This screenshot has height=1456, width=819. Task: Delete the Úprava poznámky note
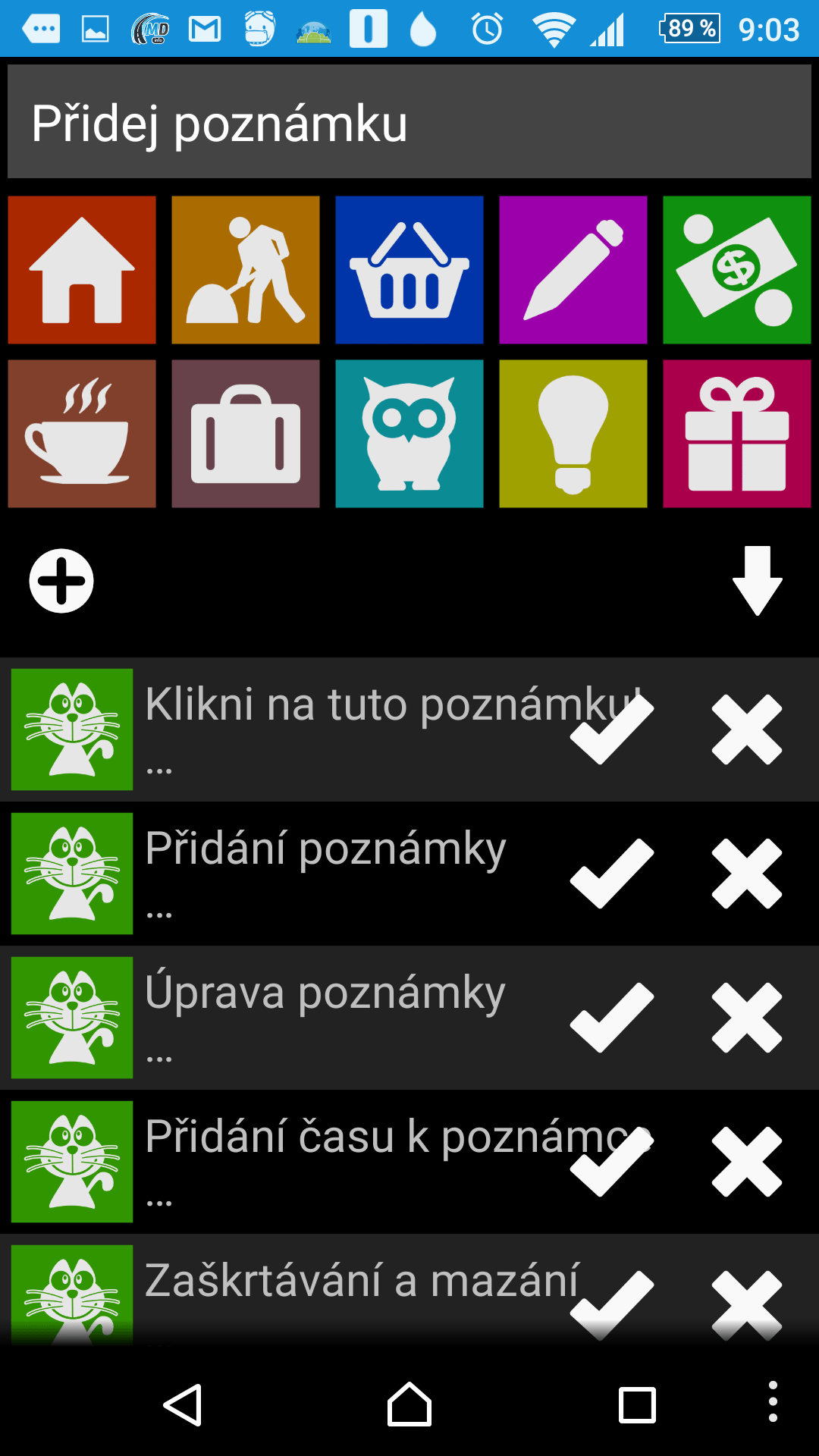point(747,1018)
